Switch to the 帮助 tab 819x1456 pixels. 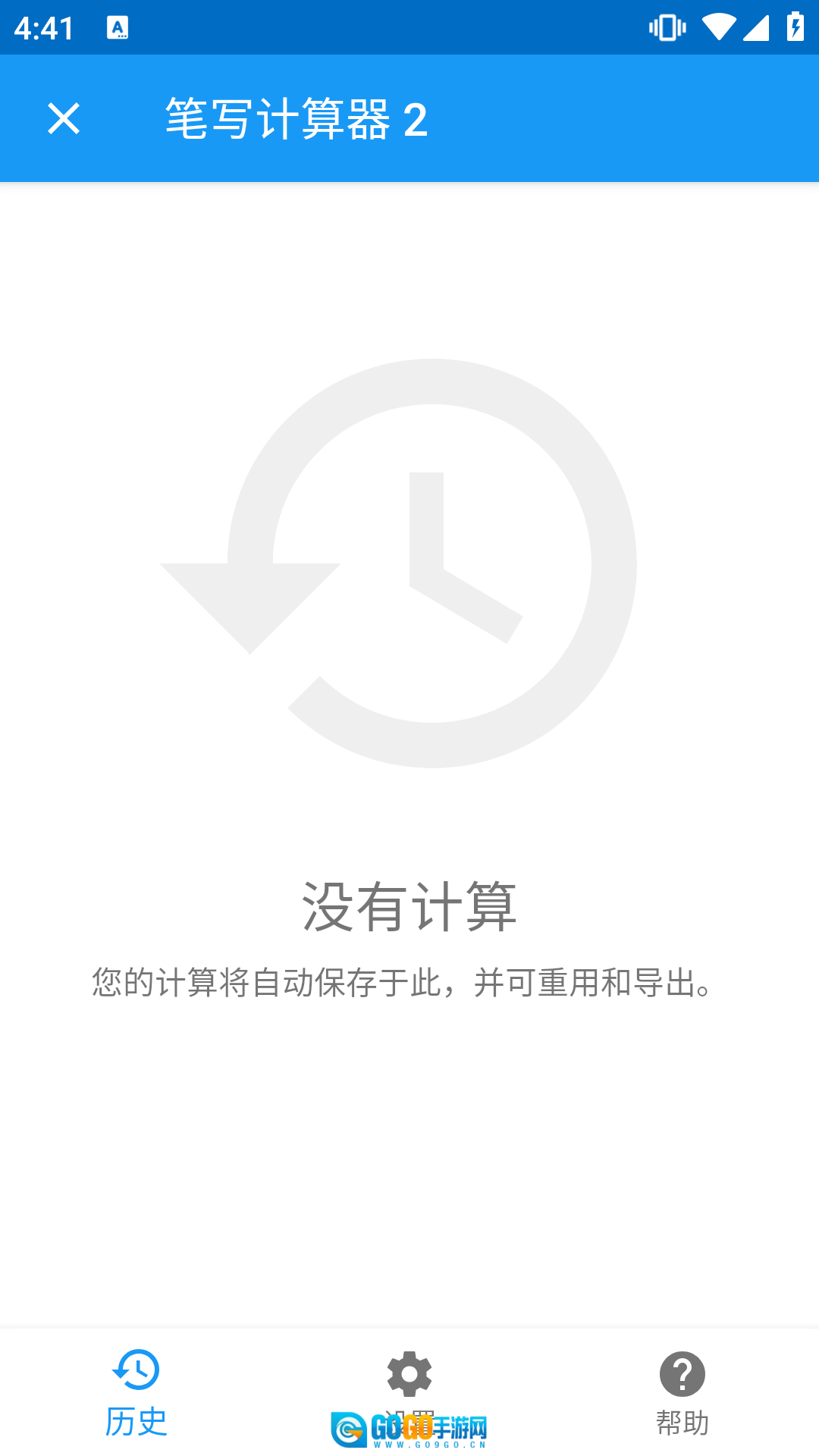pyautogui.click(x=682, y=1394)
